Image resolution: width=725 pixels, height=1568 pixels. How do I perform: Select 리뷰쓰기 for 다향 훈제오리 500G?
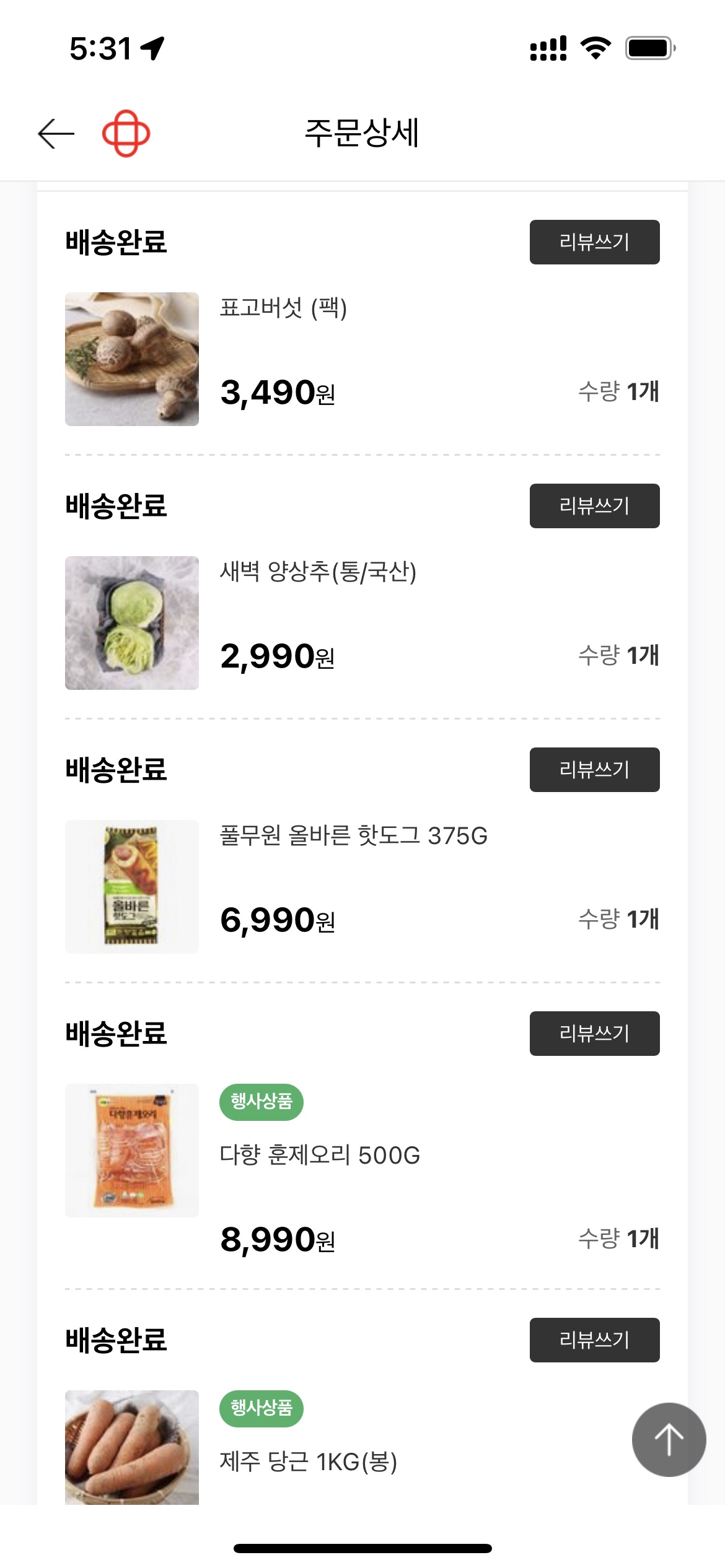(594, 1034)
